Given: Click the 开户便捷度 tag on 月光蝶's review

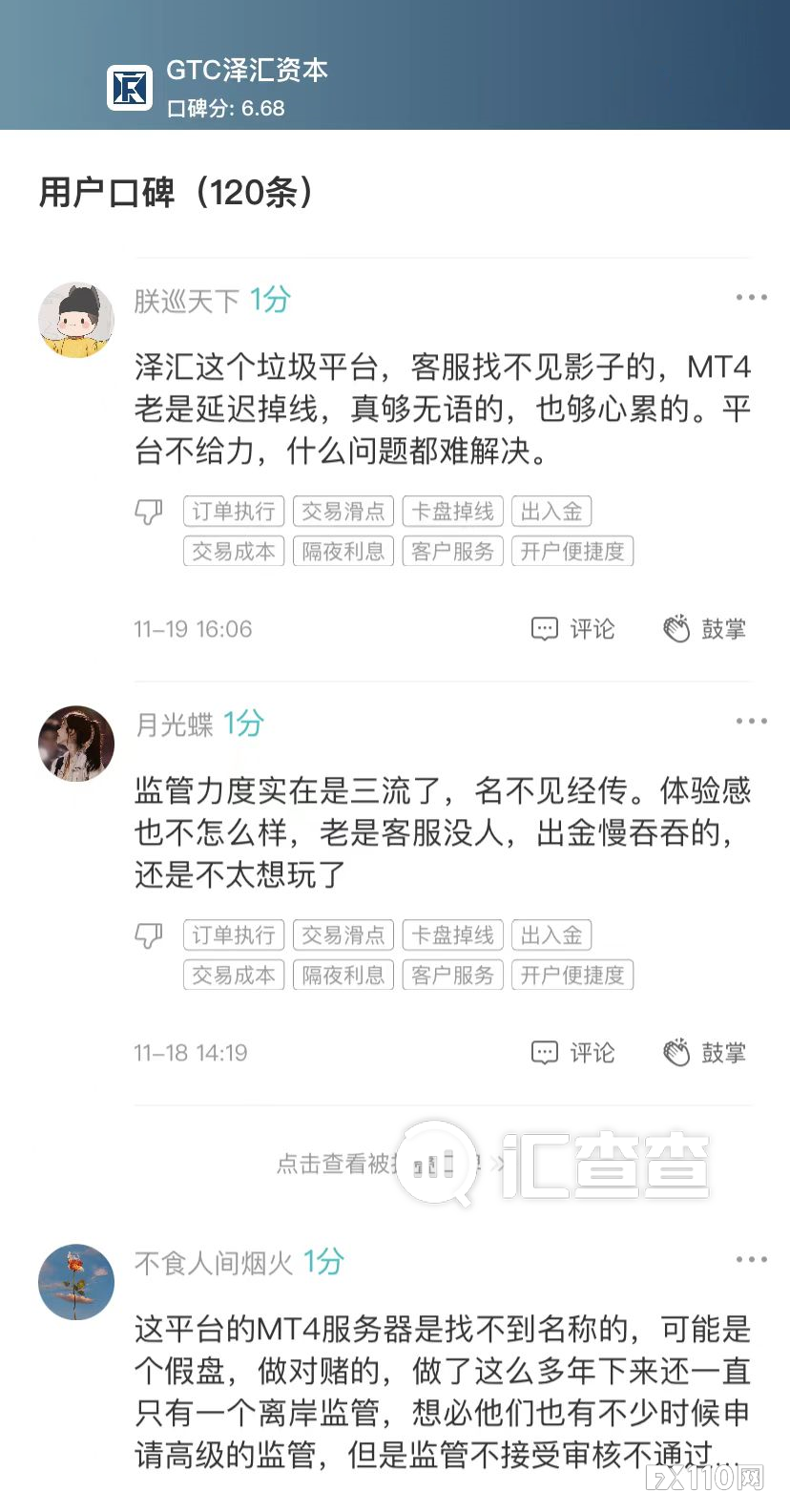Looking at the screenshot, I should [572, 975].
